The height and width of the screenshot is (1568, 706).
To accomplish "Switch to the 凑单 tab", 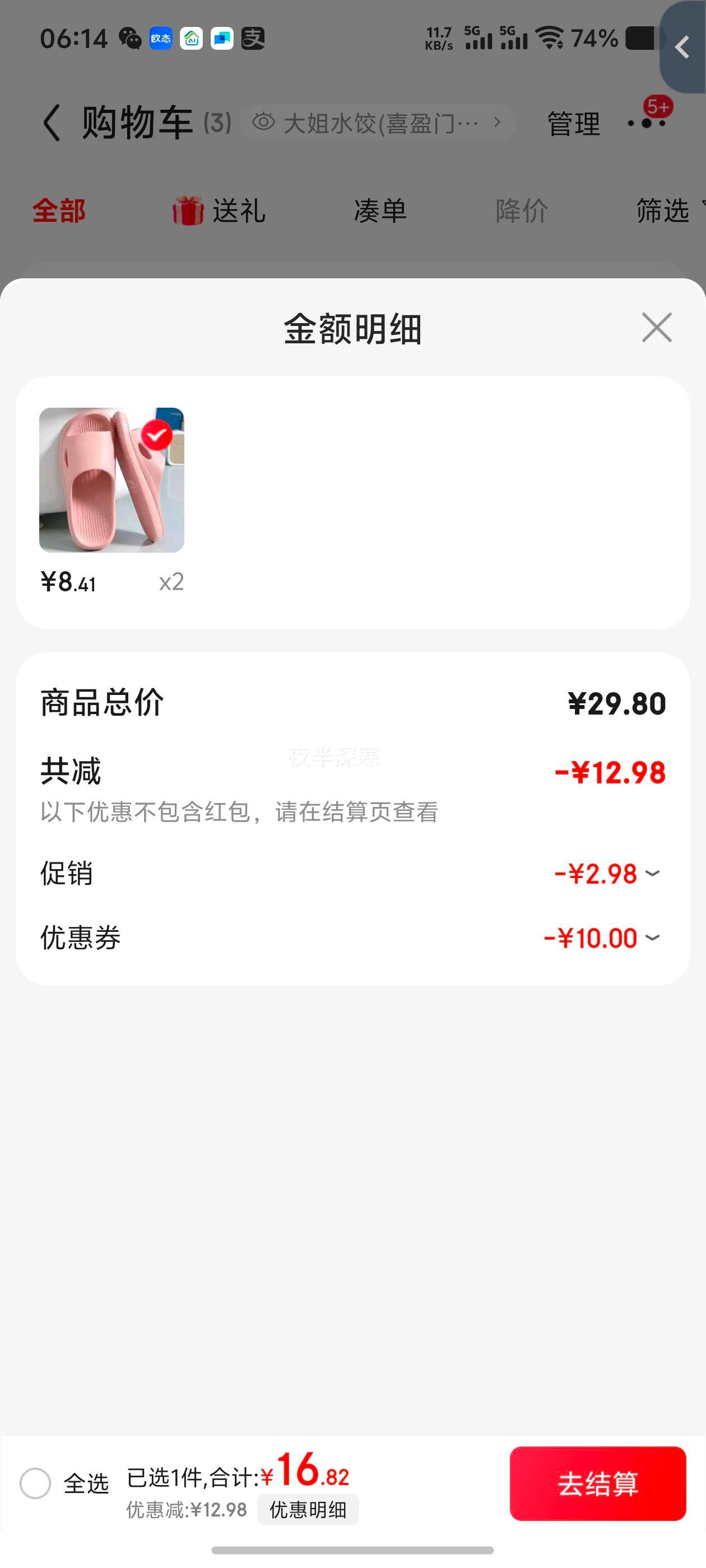I will pyautogui.click(x=380, y=211).
